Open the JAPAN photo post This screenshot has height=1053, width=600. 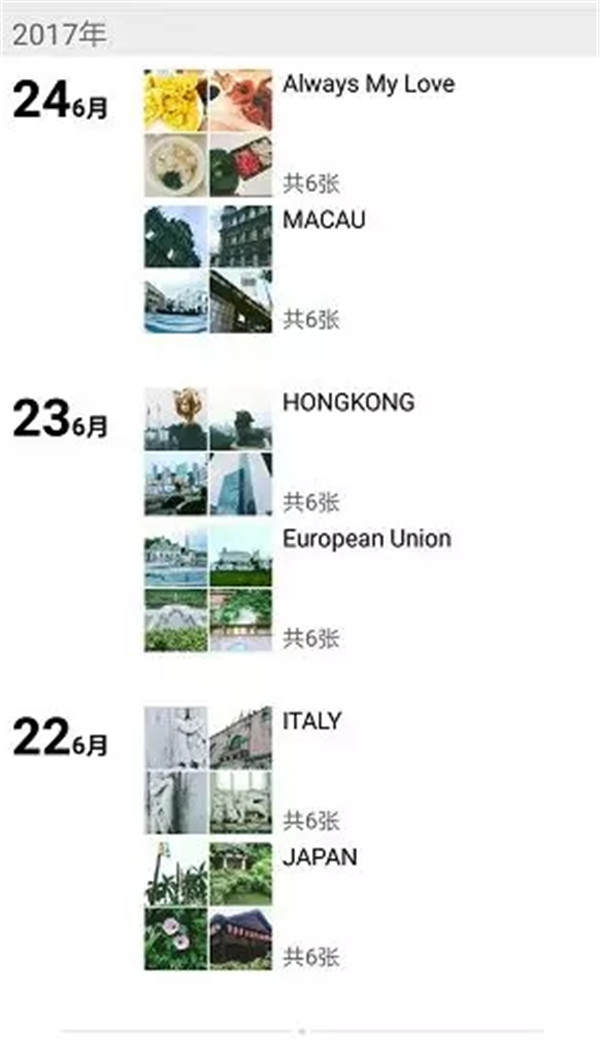point(320,857)
